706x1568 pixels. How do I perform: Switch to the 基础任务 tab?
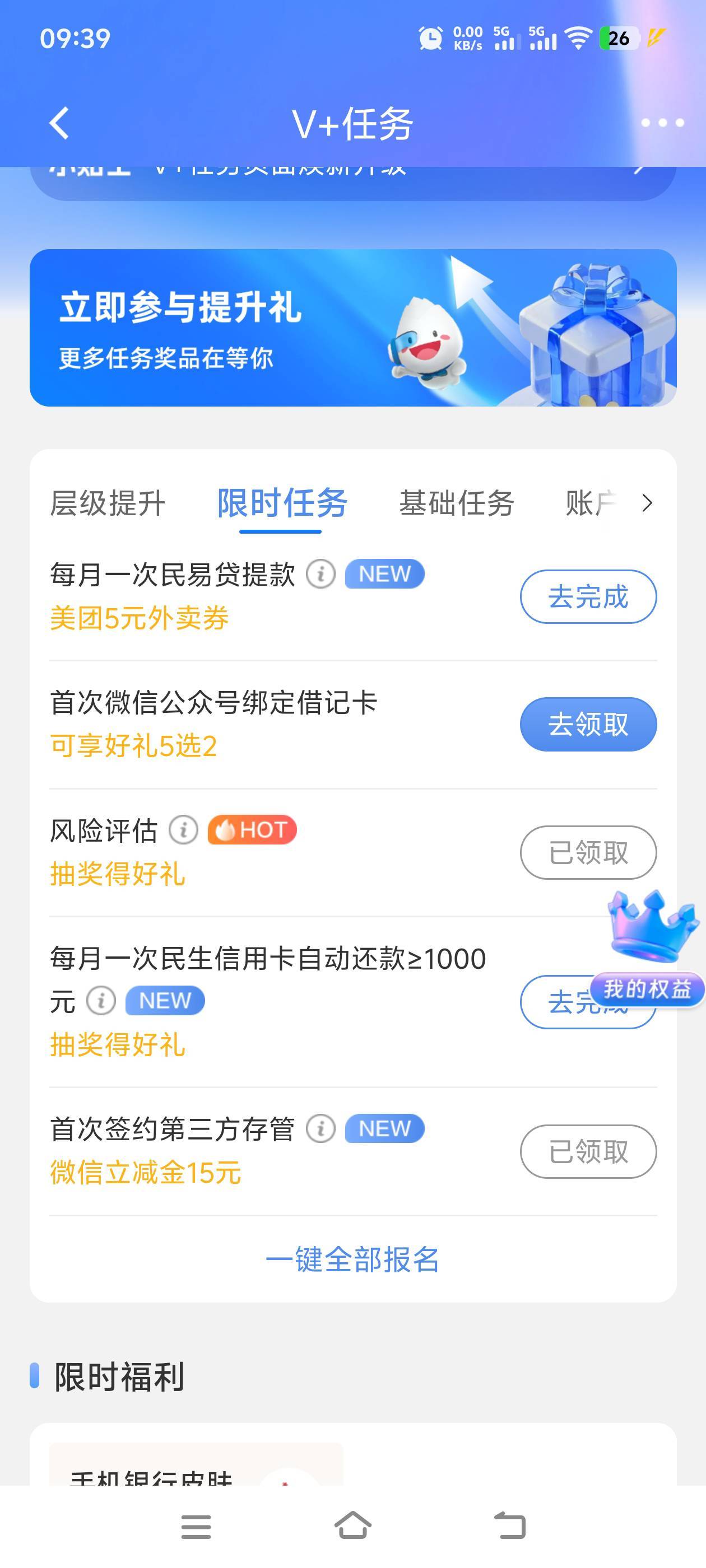pos(456,503)
